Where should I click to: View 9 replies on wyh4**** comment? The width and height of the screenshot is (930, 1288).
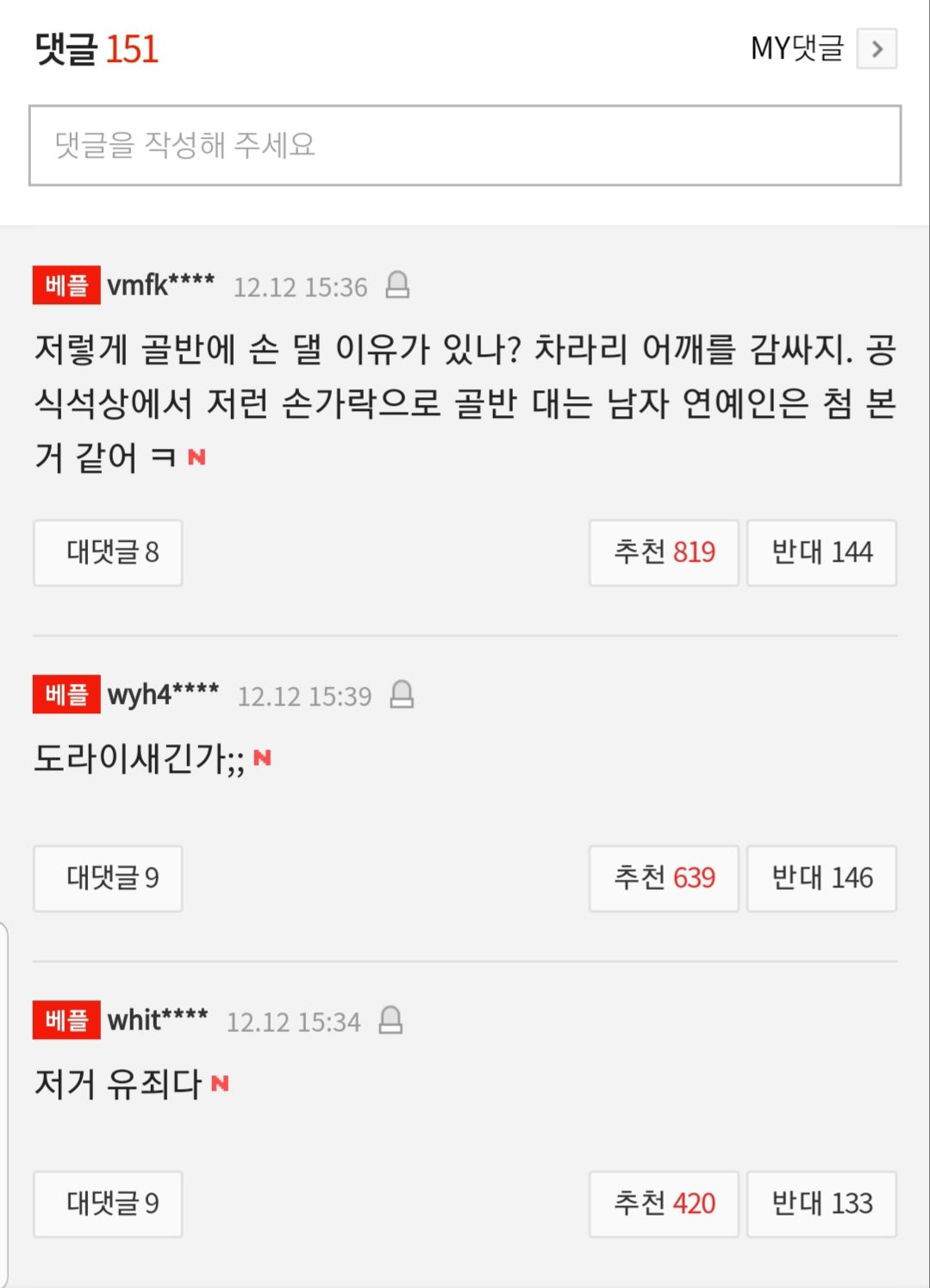pos(108,878)
